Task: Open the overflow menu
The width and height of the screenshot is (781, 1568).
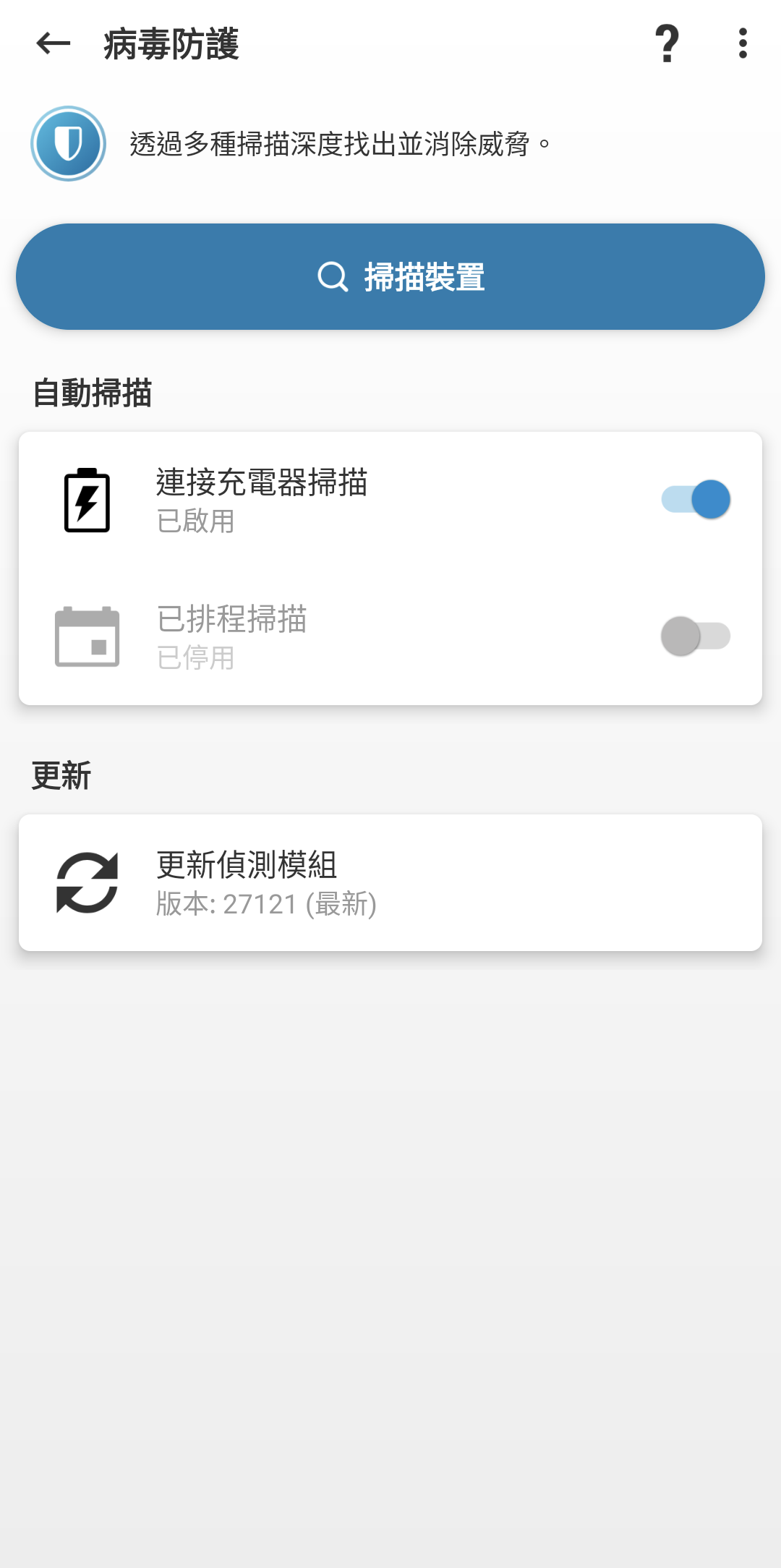Action: (743, 43)
